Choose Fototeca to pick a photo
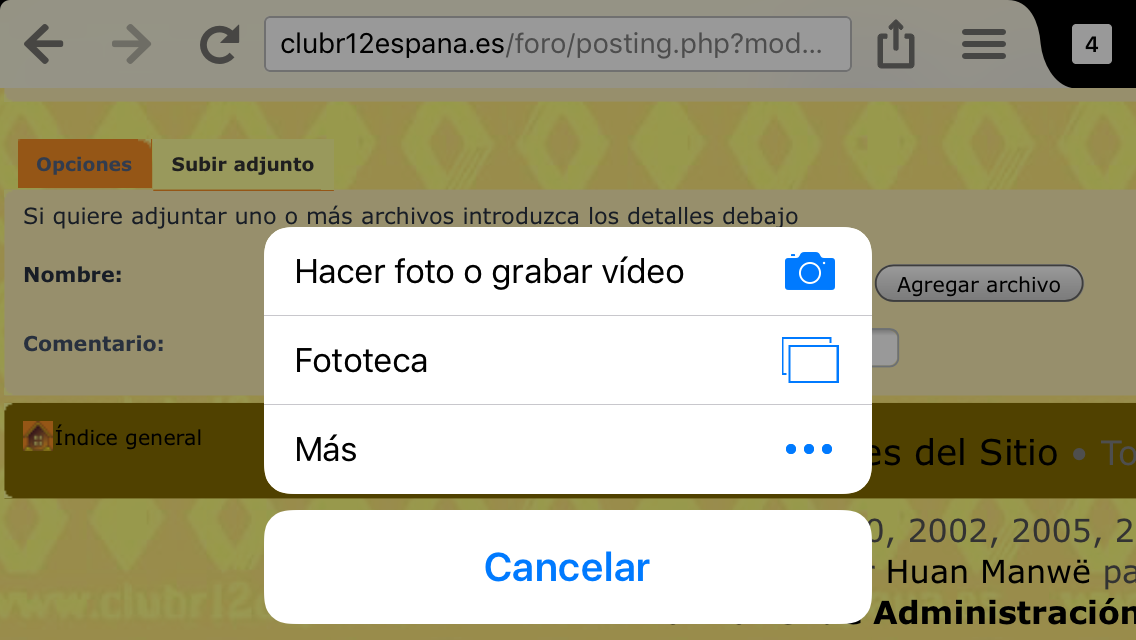This screenshot has width=1136, height=640. (x=566, y=360)
